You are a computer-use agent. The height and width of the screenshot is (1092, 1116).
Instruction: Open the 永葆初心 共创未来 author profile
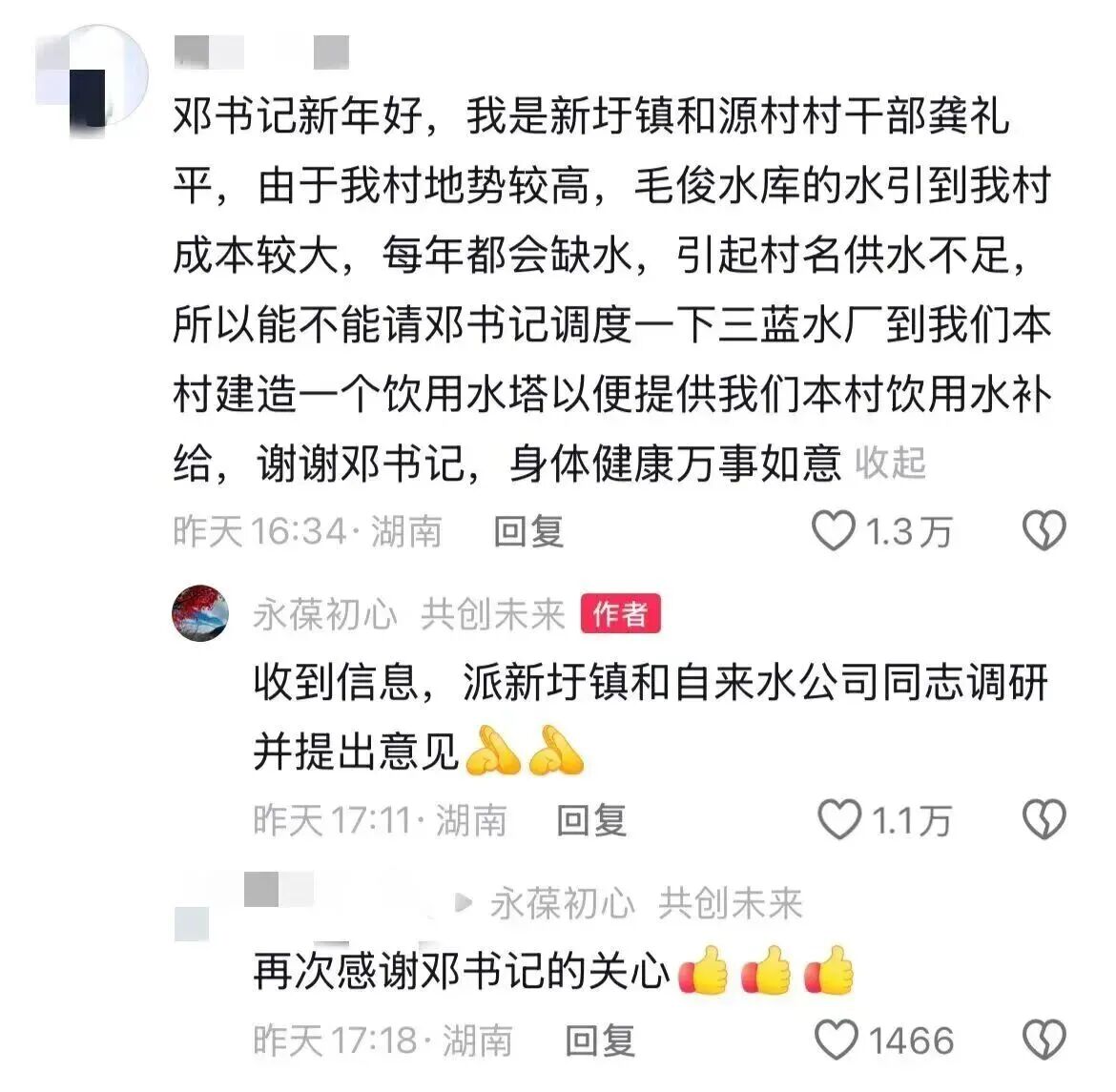pyautogui.click(x=410, y=615)
